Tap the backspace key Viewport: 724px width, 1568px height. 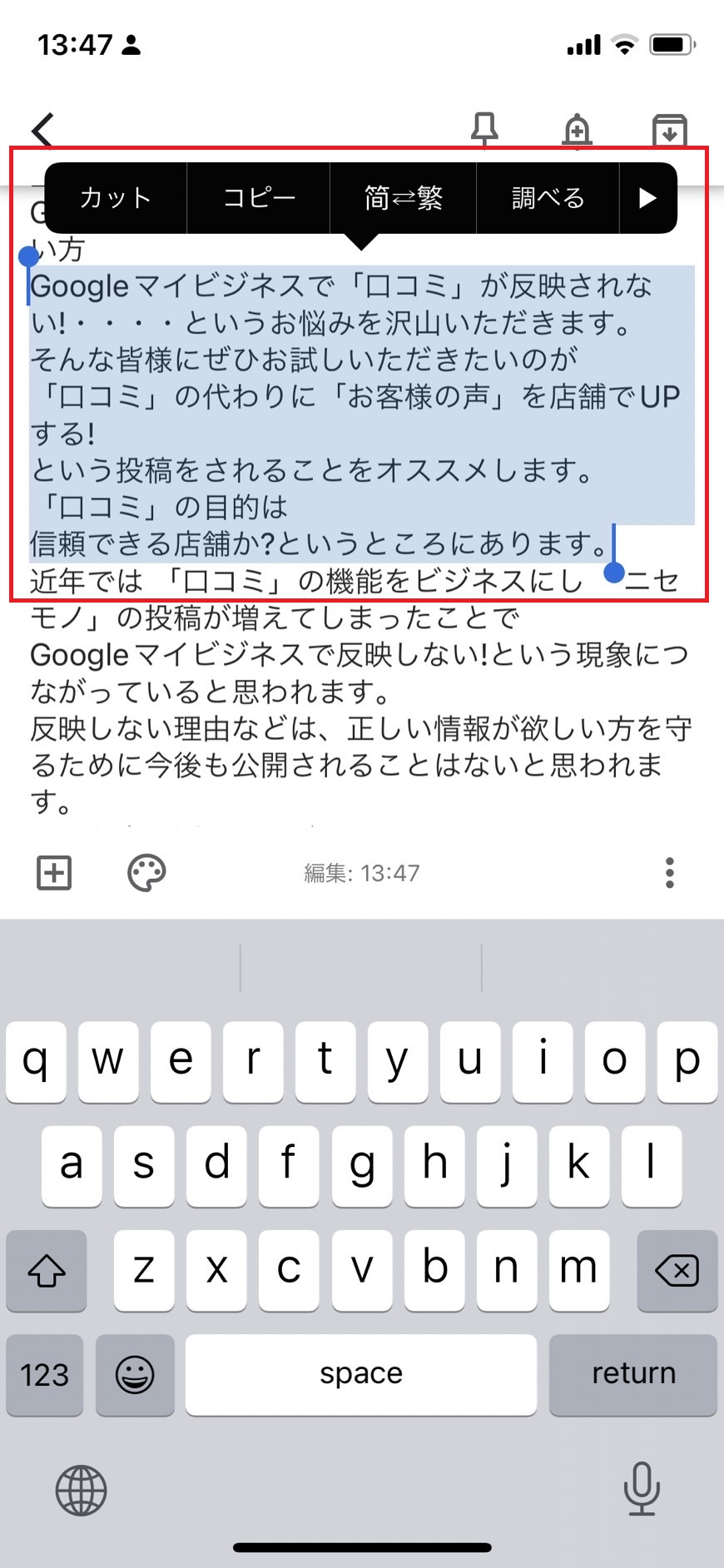pos(677,1270)
